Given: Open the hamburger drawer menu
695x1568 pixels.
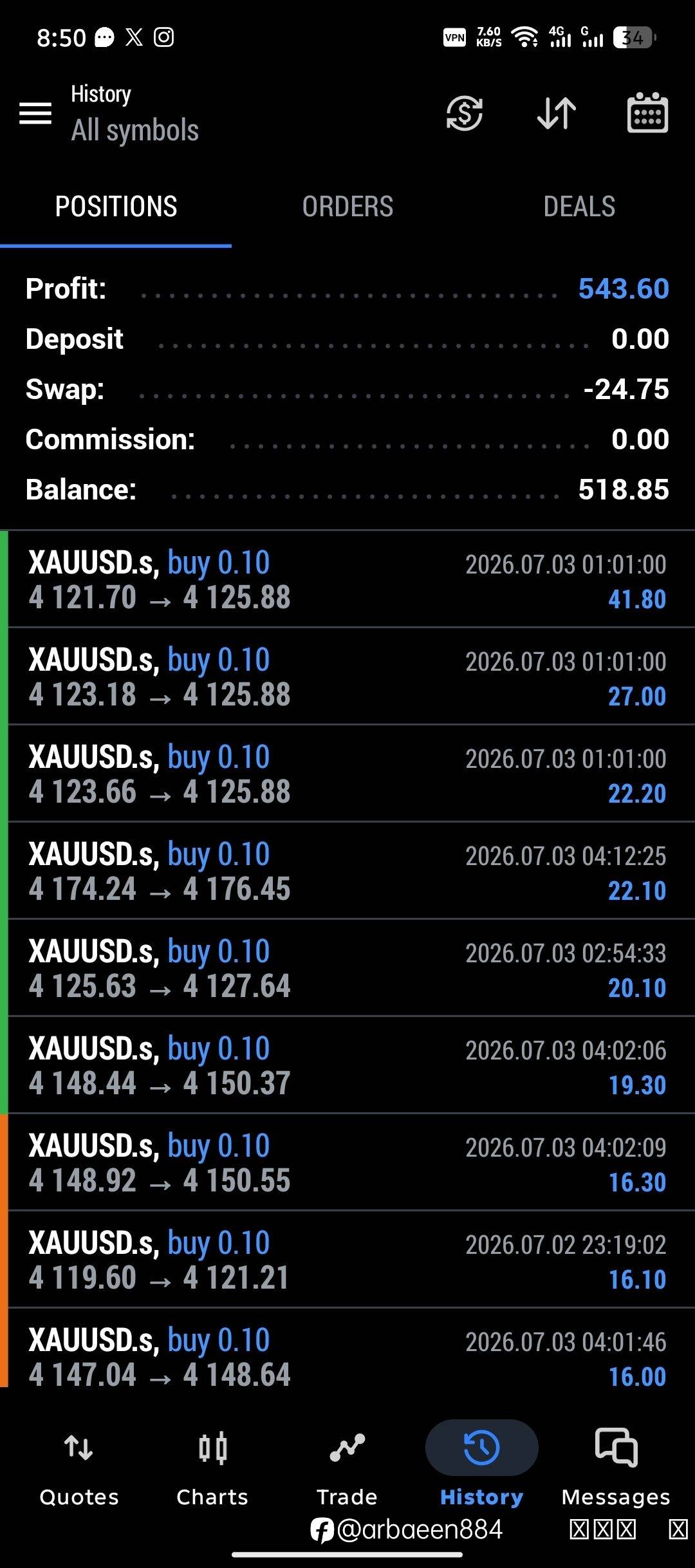Looking at the screenshot, I should [x=35, y=113].
